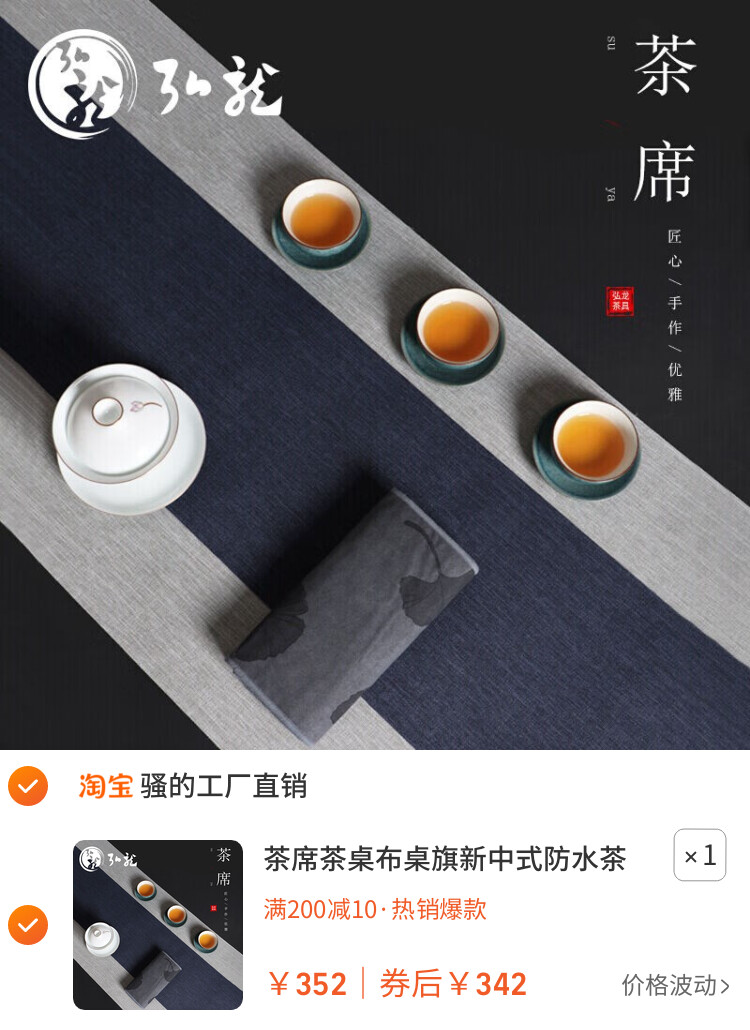Open the small 茶席 product thumbnail

(158, 925)
